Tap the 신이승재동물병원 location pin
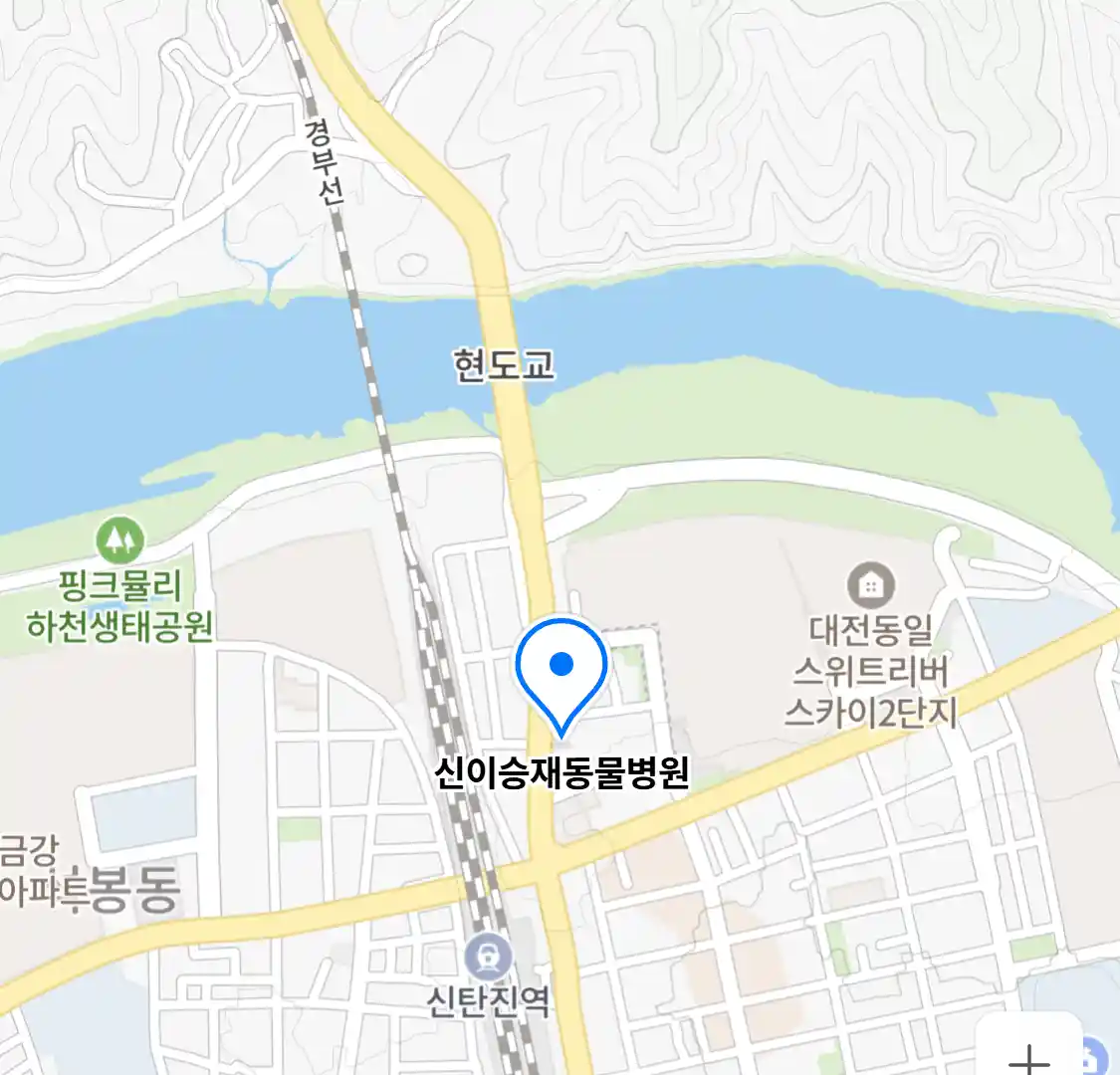 561,667
